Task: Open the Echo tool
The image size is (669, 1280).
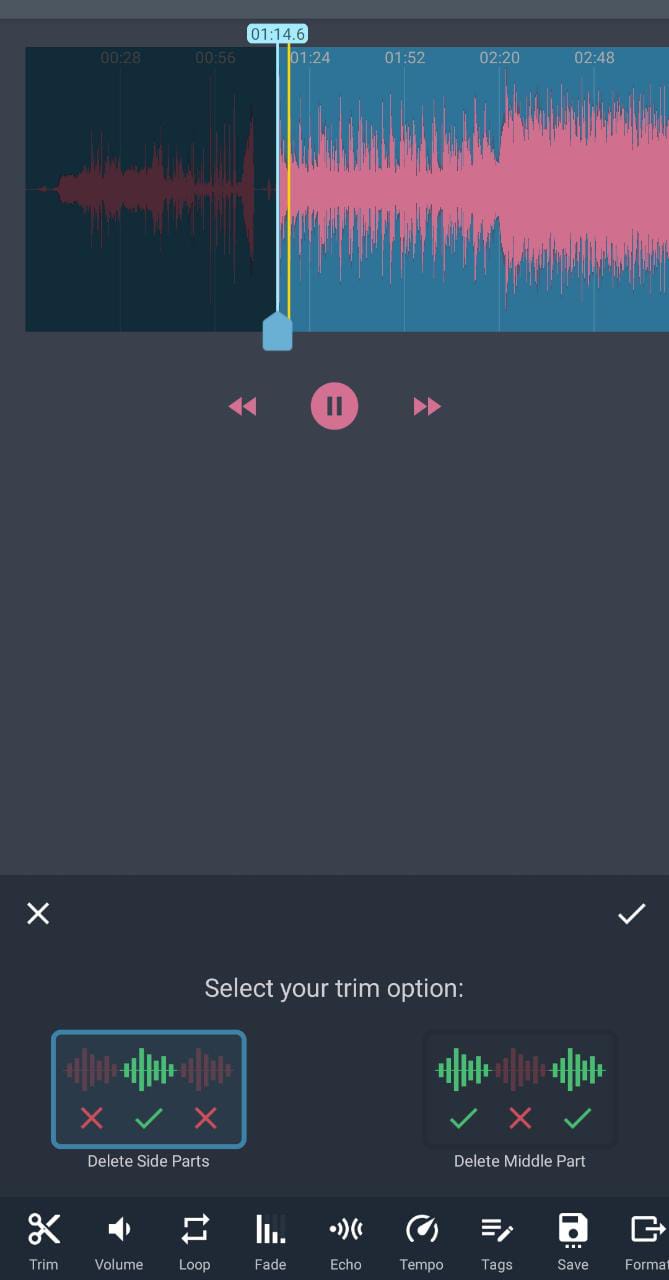Action: [x=346, y=1241]
